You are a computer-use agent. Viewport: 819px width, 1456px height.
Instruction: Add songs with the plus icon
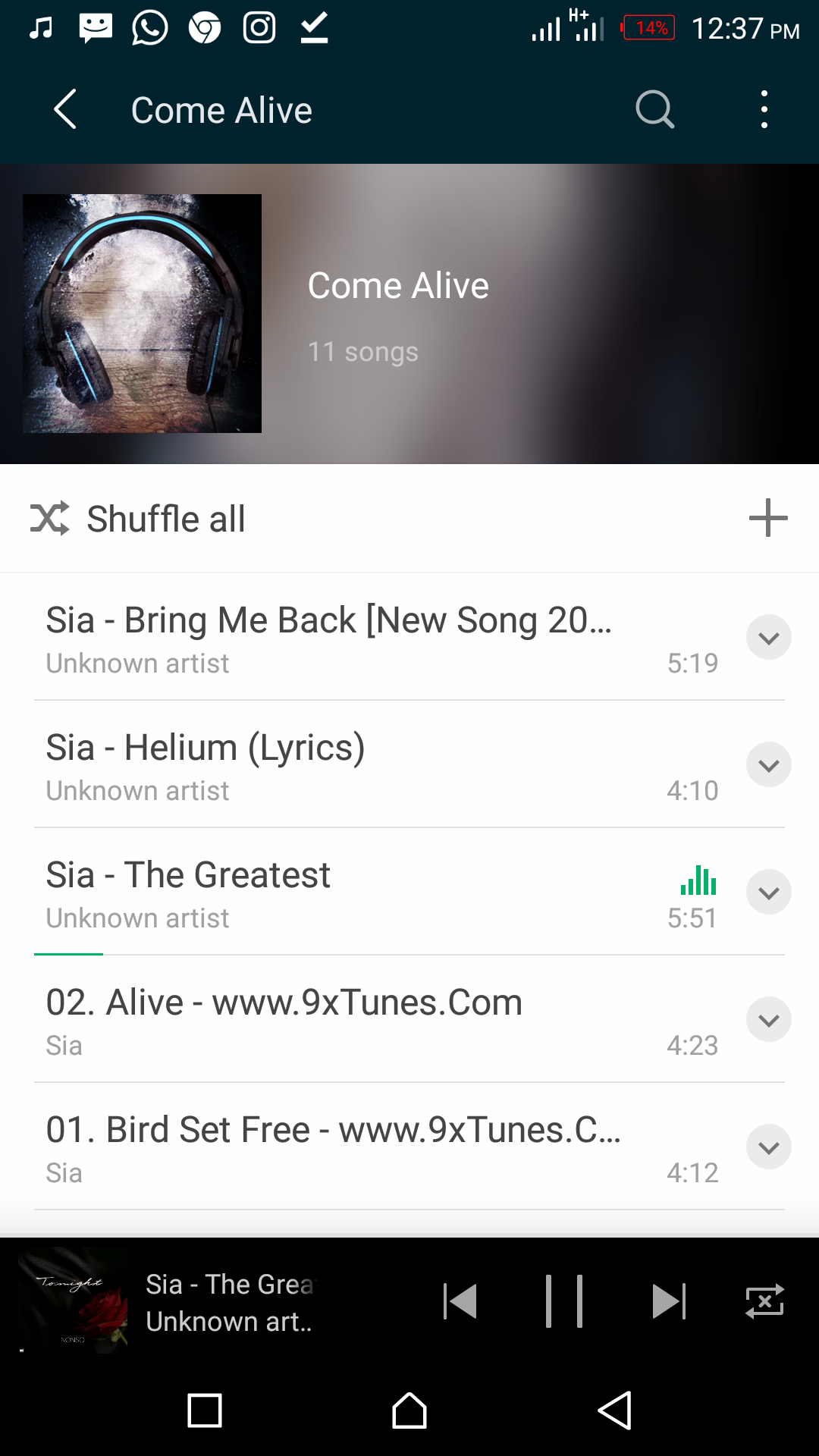(x=767, y=518)
